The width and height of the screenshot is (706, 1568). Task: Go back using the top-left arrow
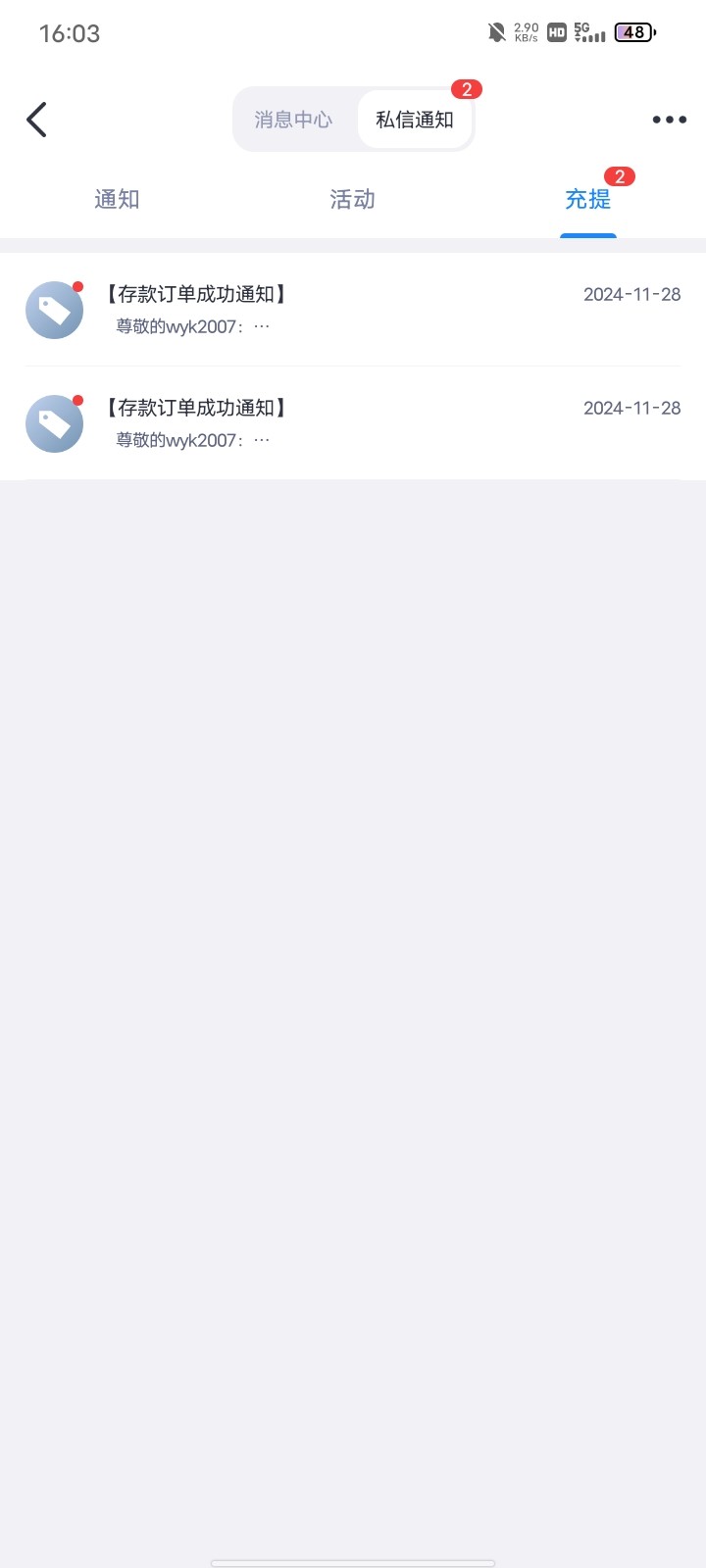pos(36,120)
